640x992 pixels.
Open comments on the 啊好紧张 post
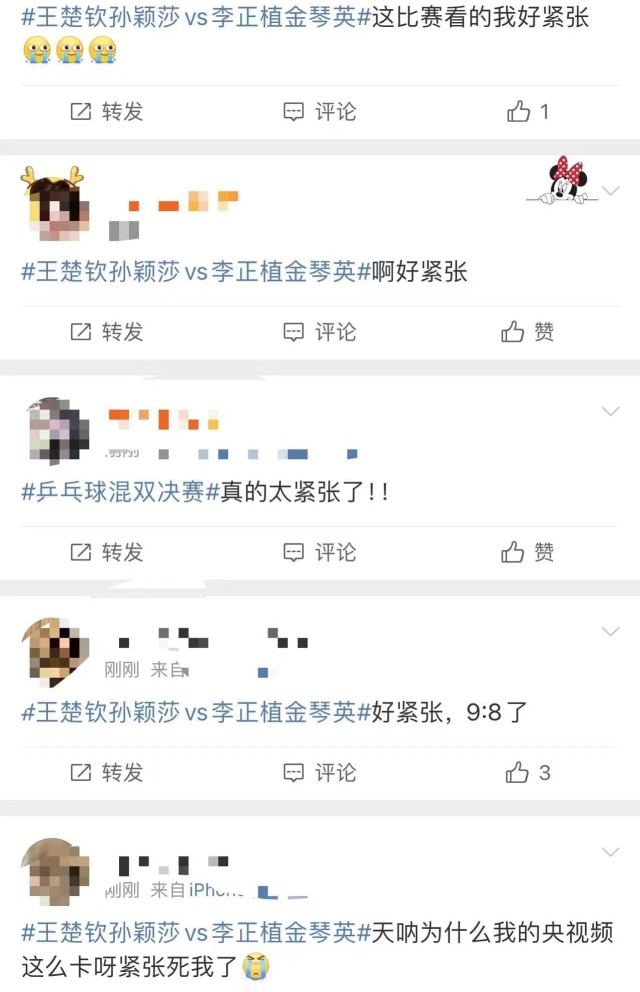point(320,332)
